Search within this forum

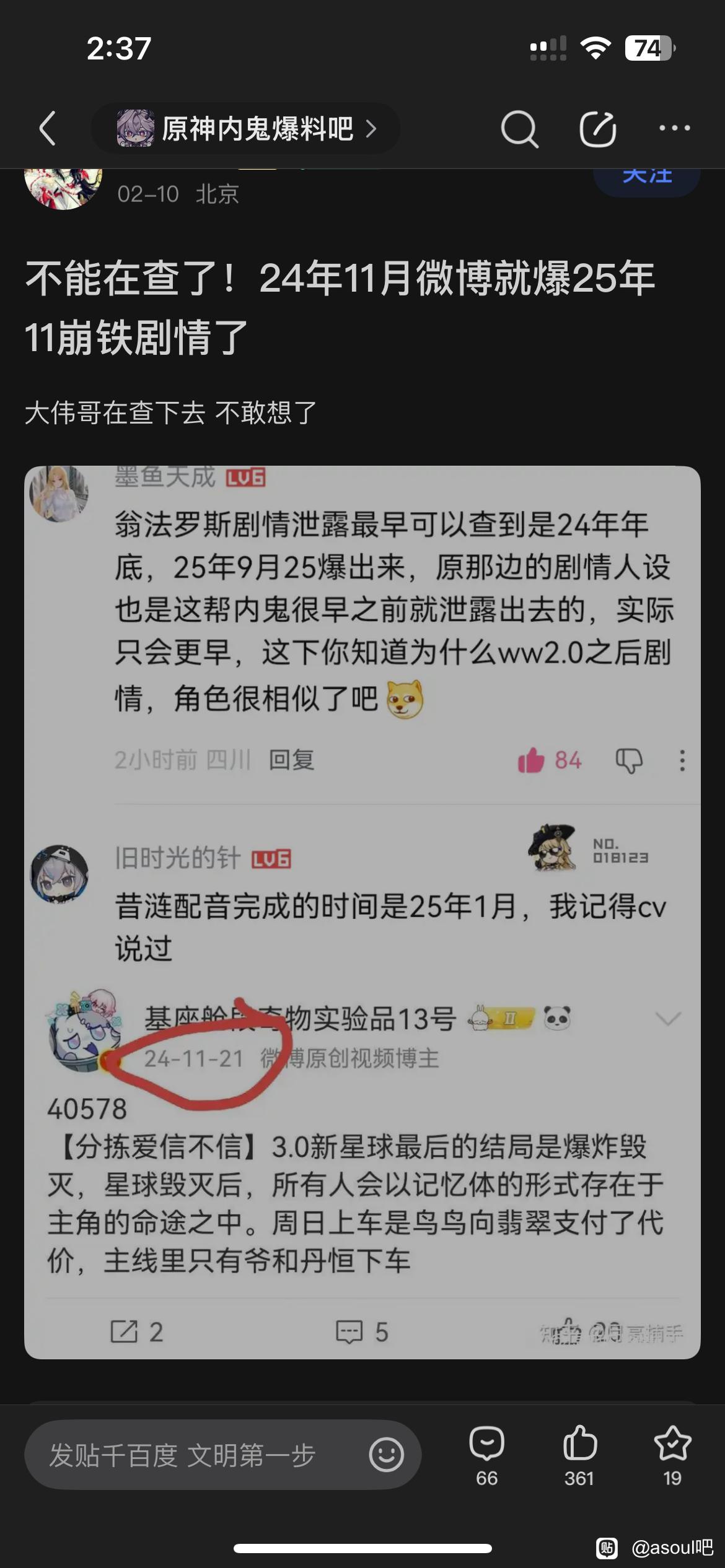point(519,129)
